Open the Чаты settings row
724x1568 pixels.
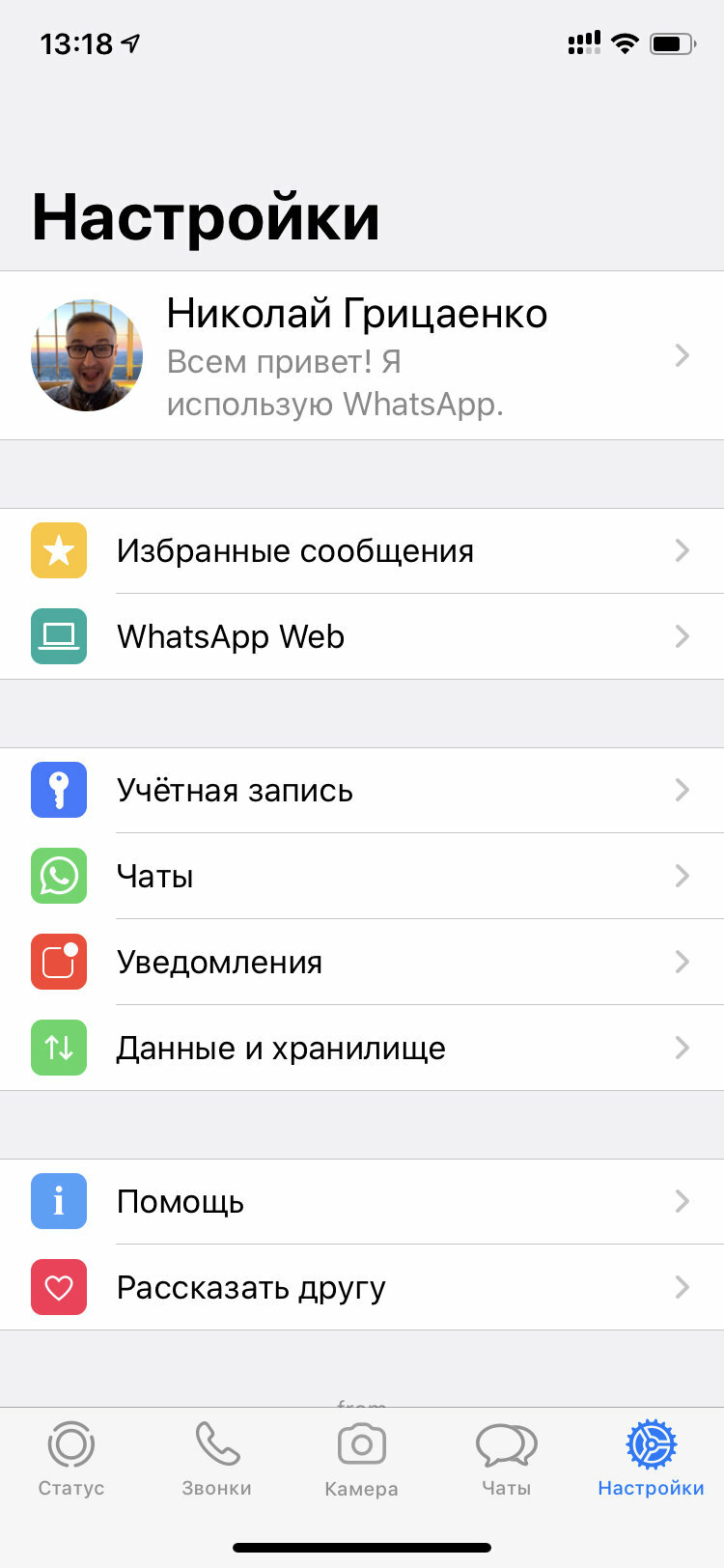(362, 876)
